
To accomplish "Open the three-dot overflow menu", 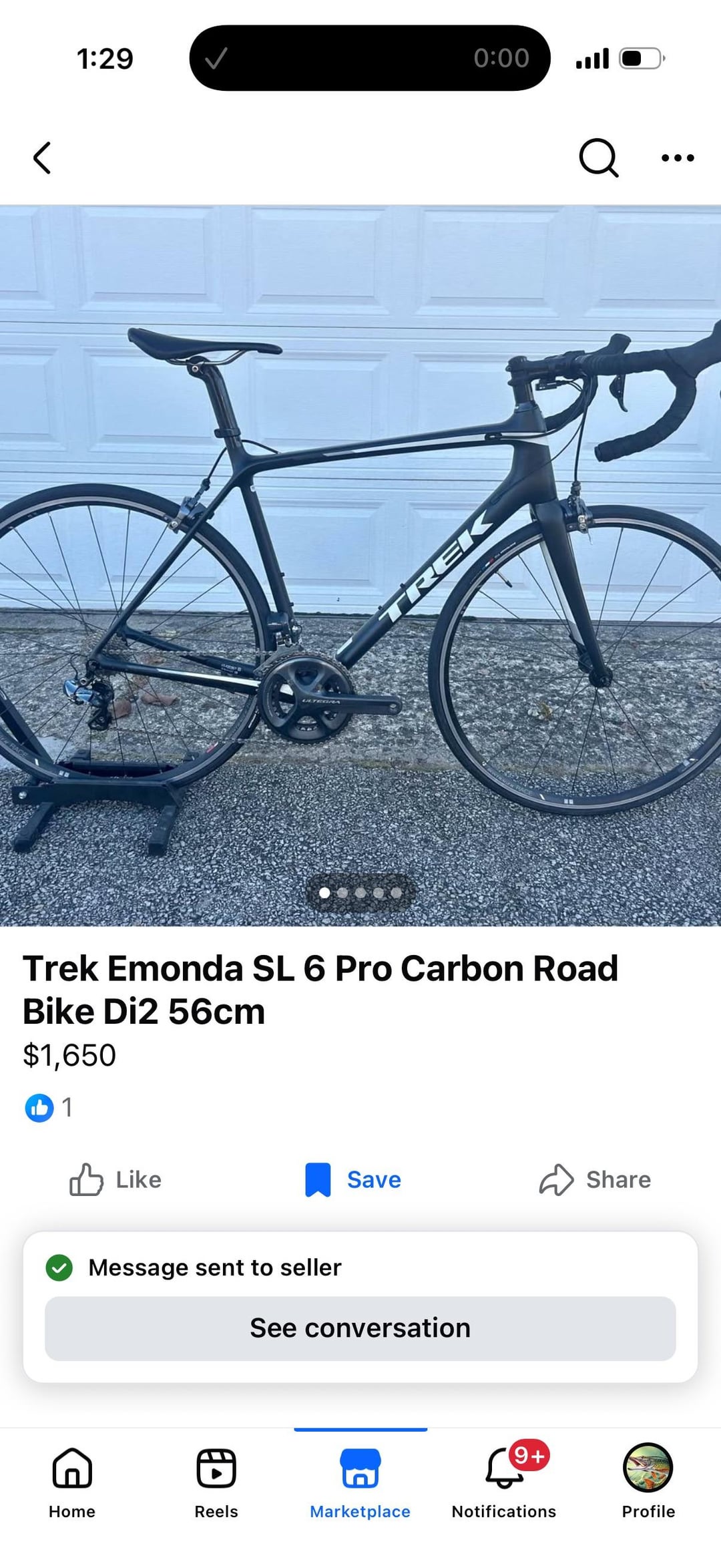I will point(677,158).
